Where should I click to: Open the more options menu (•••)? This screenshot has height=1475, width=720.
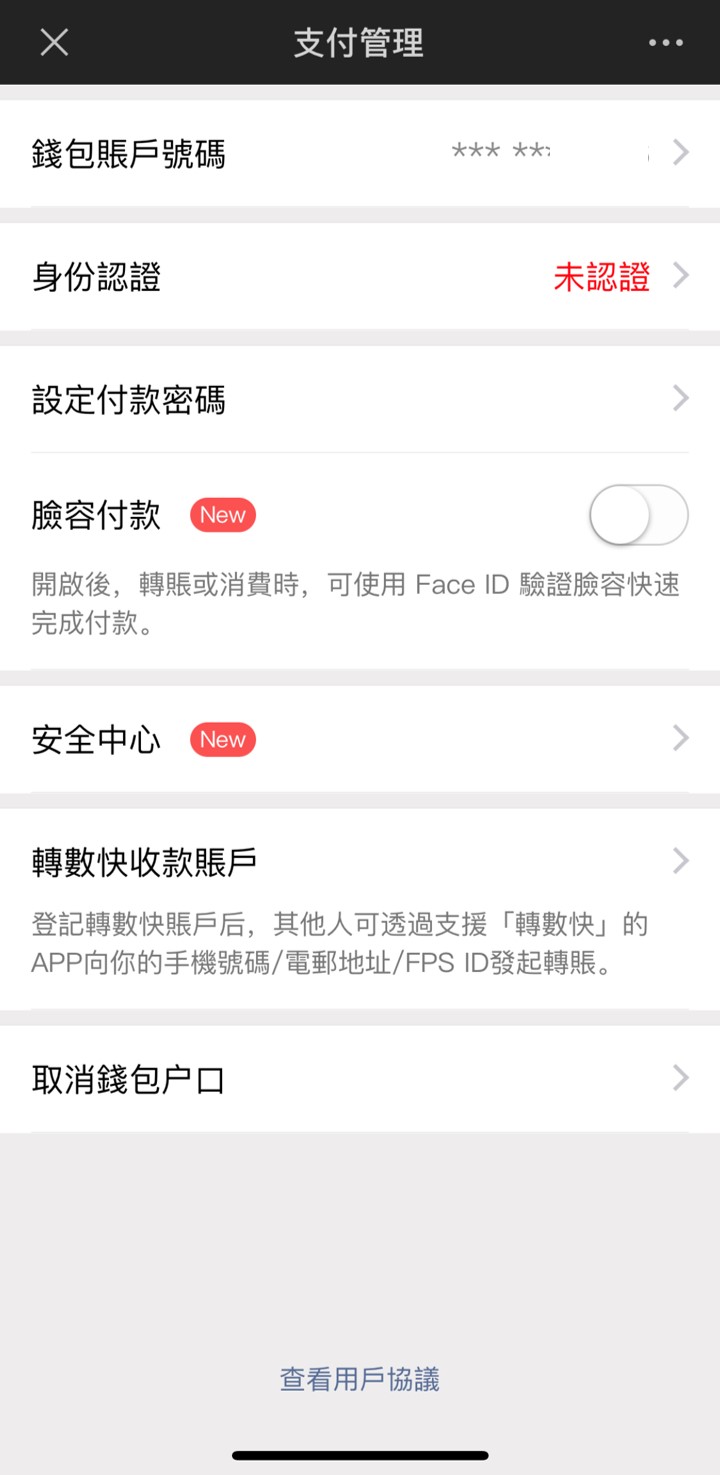[664, 42]
